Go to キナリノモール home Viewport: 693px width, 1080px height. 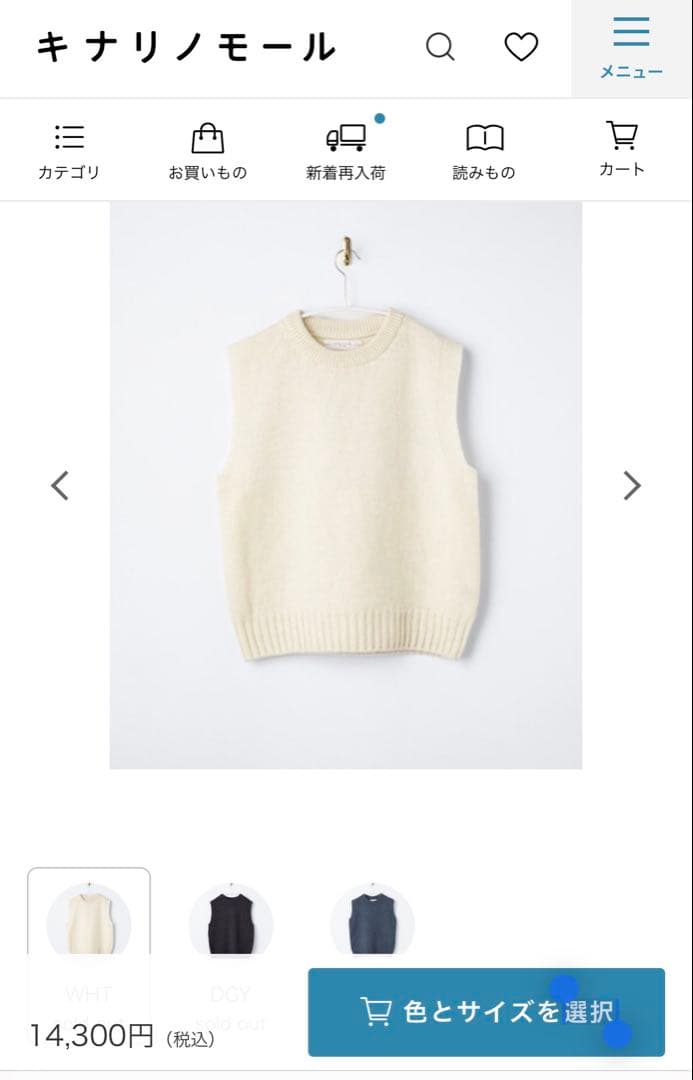[186, 47]
